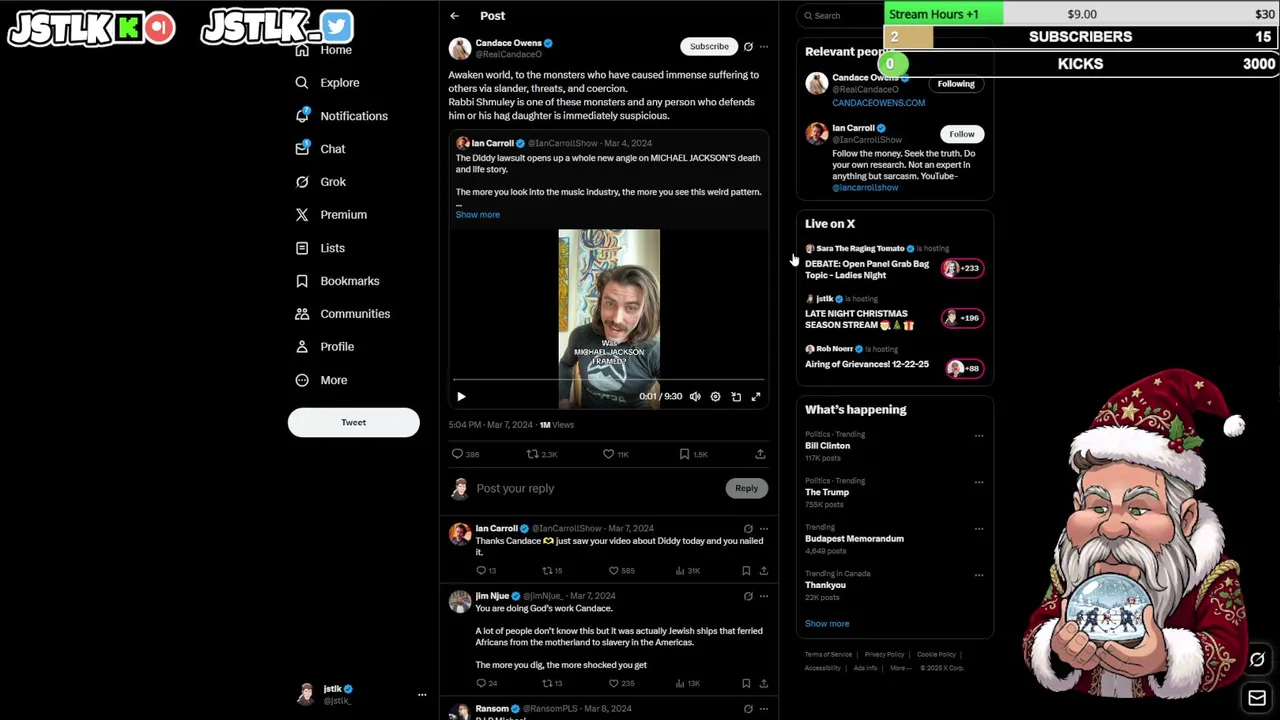Compose a new post with the Tweet button
Viewport: 1280px width, 720px height.
[x=353, y=422]
